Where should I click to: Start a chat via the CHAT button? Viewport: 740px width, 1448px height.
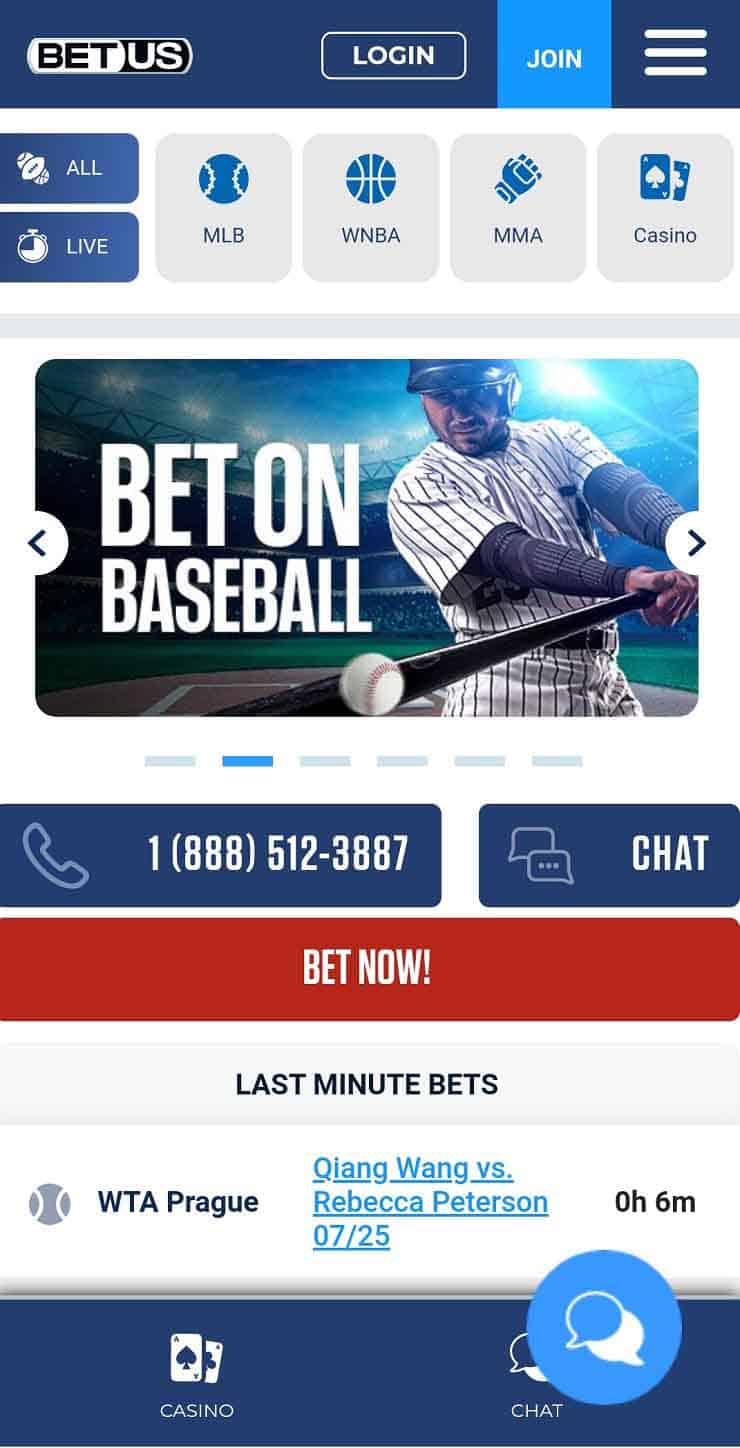[x=609, y=855]
